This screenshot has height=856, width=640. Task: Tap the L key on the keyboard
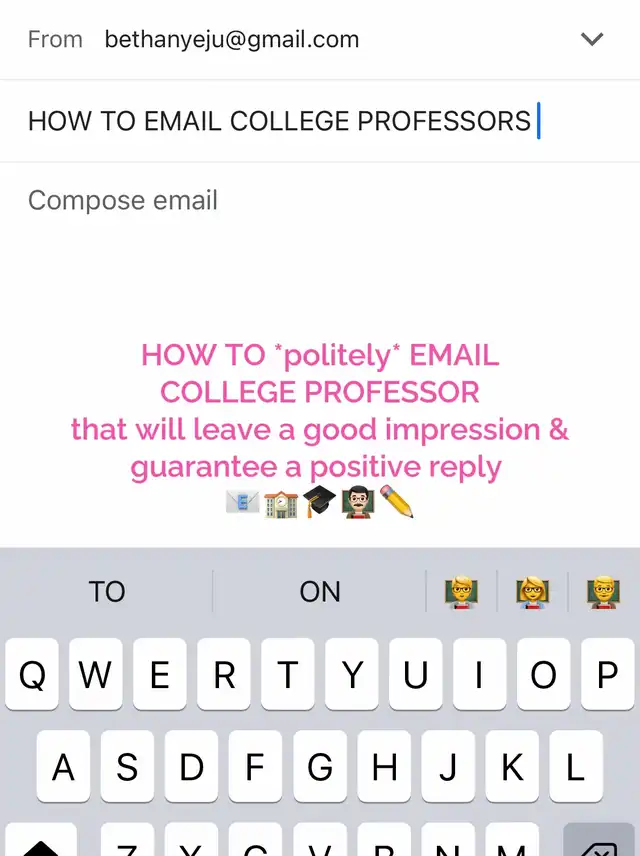coord(575,767)
